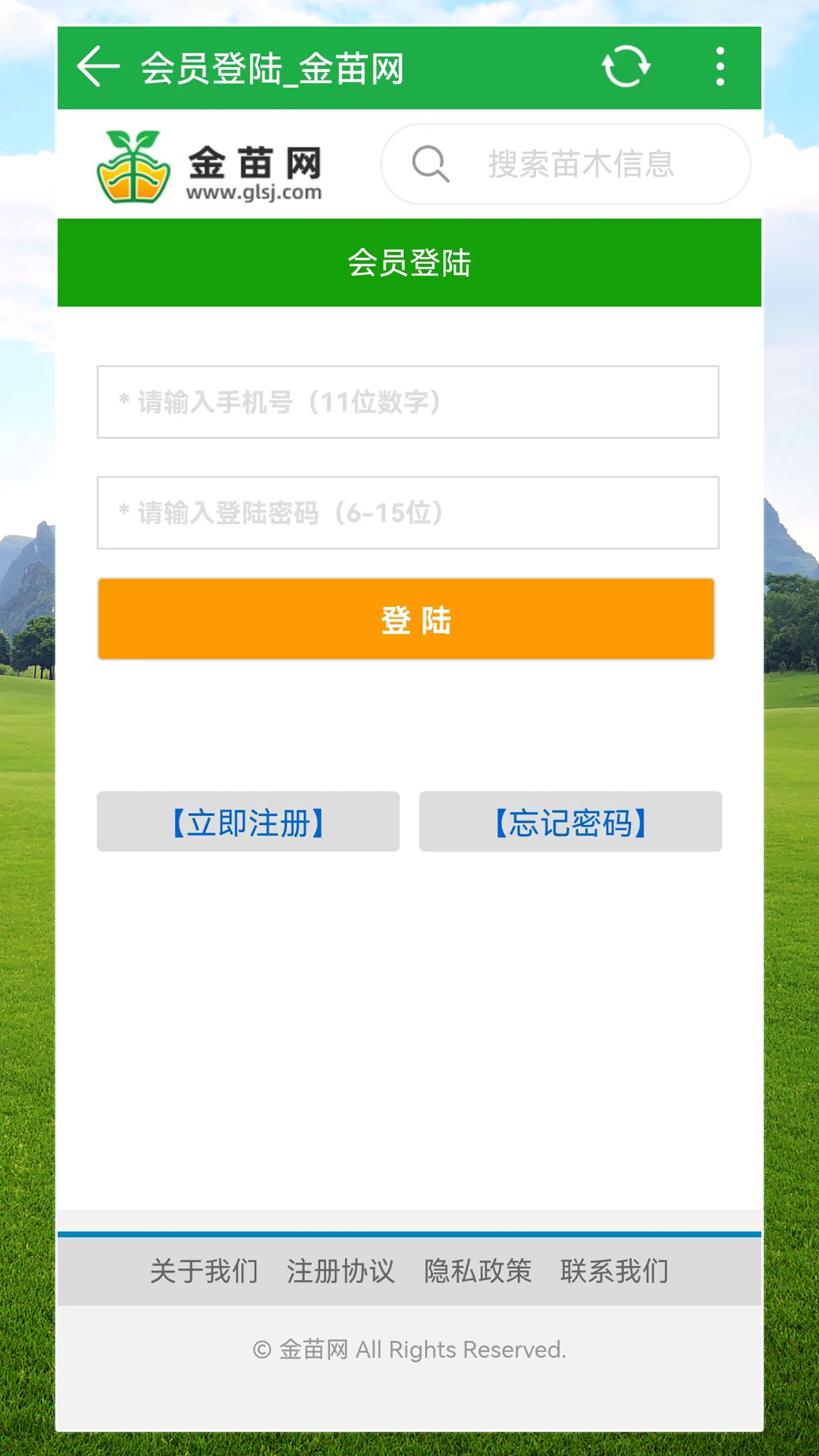Refresh the page
Viewport: 819px width, 1456px height.
click(x=626, y=67)
